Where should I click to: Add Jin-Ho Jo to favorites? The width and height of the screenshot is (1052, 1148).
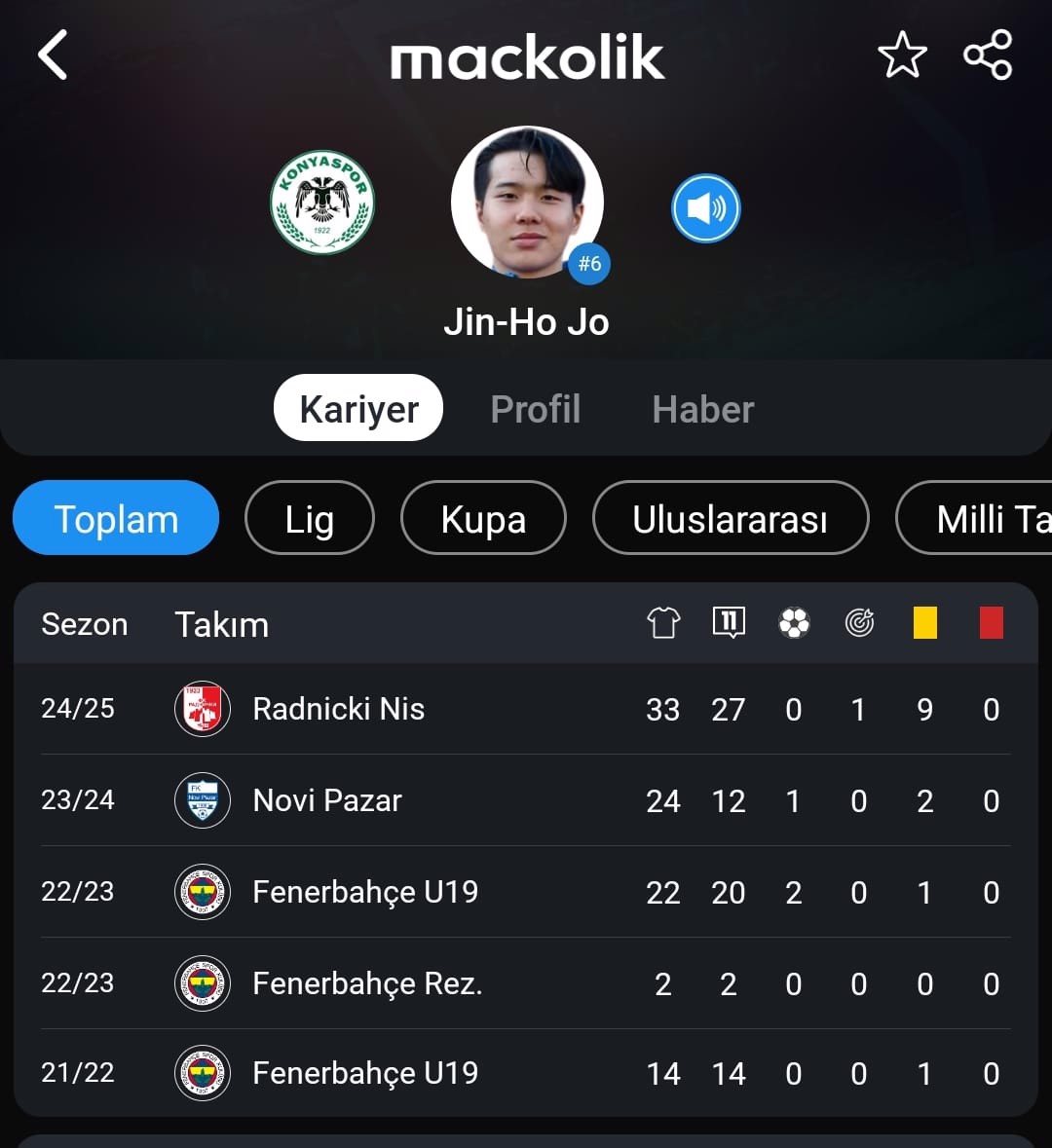[902, 56]
